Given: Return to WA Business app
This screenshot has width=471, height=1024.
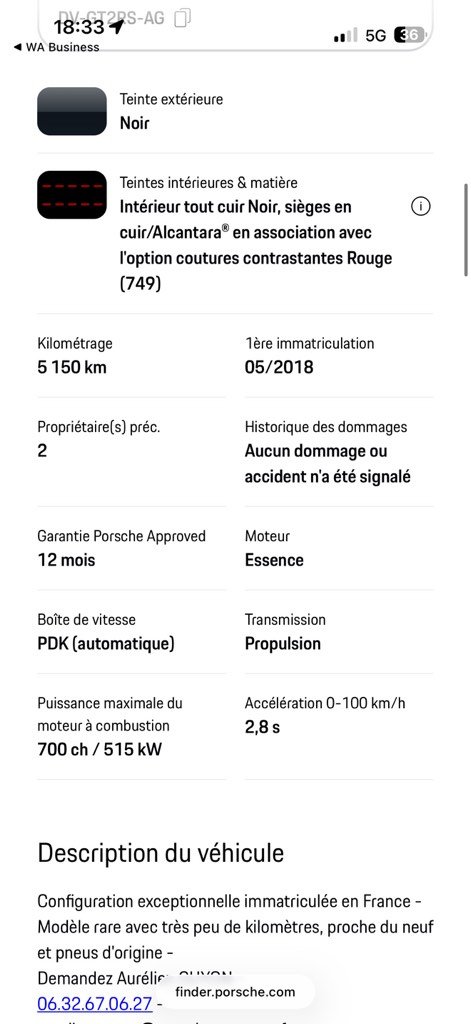Looking at the screenshot, I should [56, 47].
